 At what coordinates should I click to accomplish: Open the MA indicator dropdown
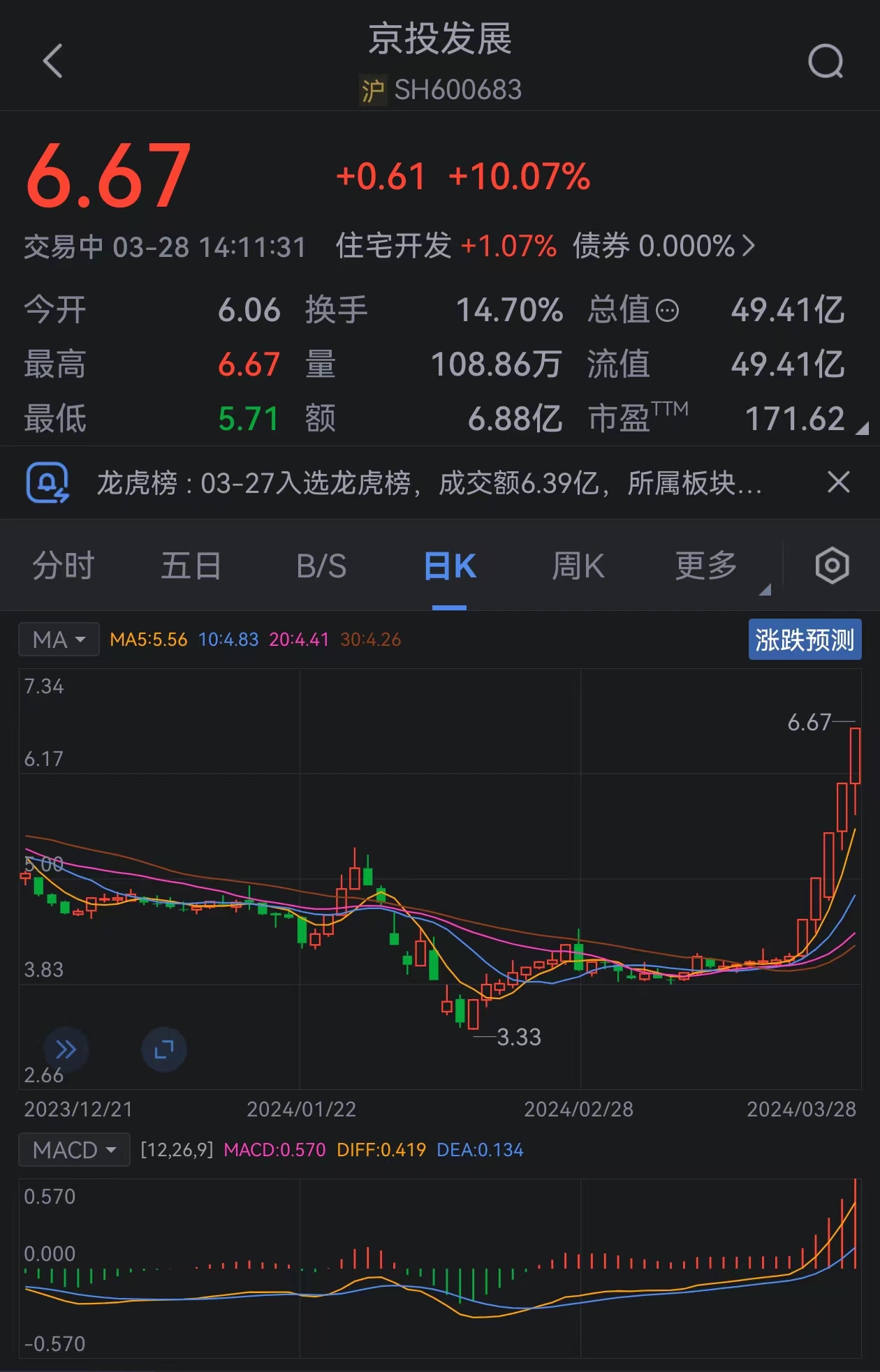coord(59,640)
